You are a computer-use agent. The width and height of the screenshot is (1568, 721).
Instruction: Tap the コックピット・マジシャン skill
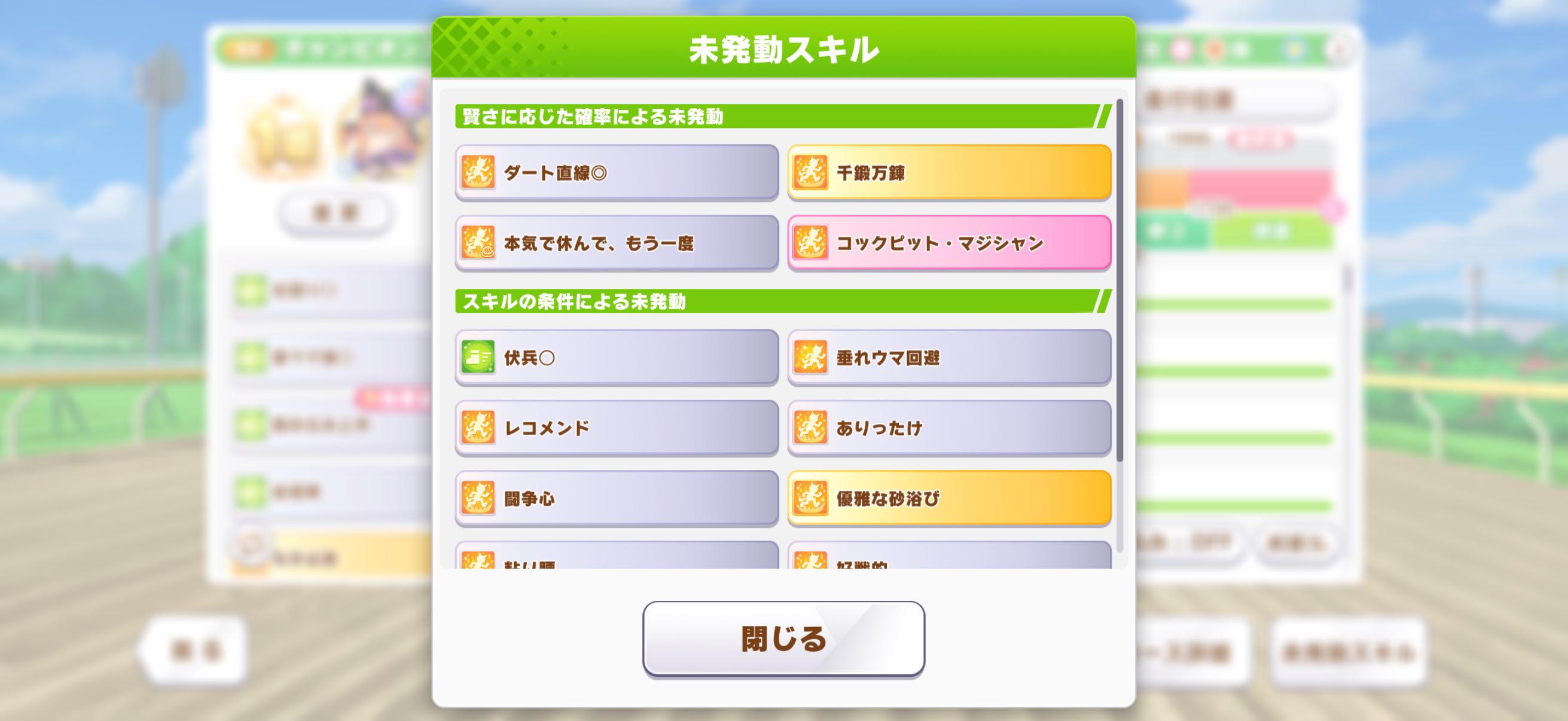(949, 243)
